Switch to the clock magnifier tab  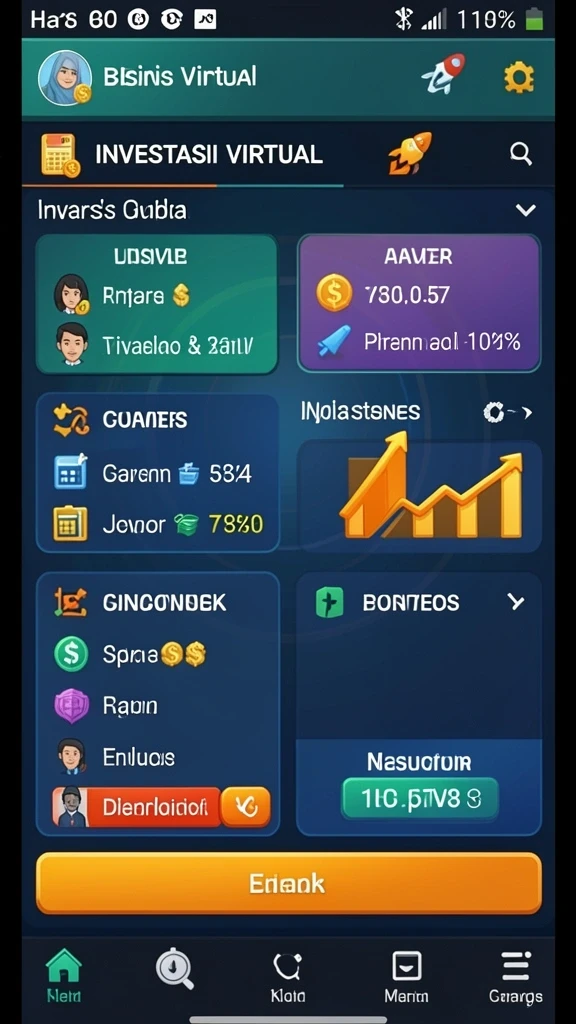tap(174, 969)
